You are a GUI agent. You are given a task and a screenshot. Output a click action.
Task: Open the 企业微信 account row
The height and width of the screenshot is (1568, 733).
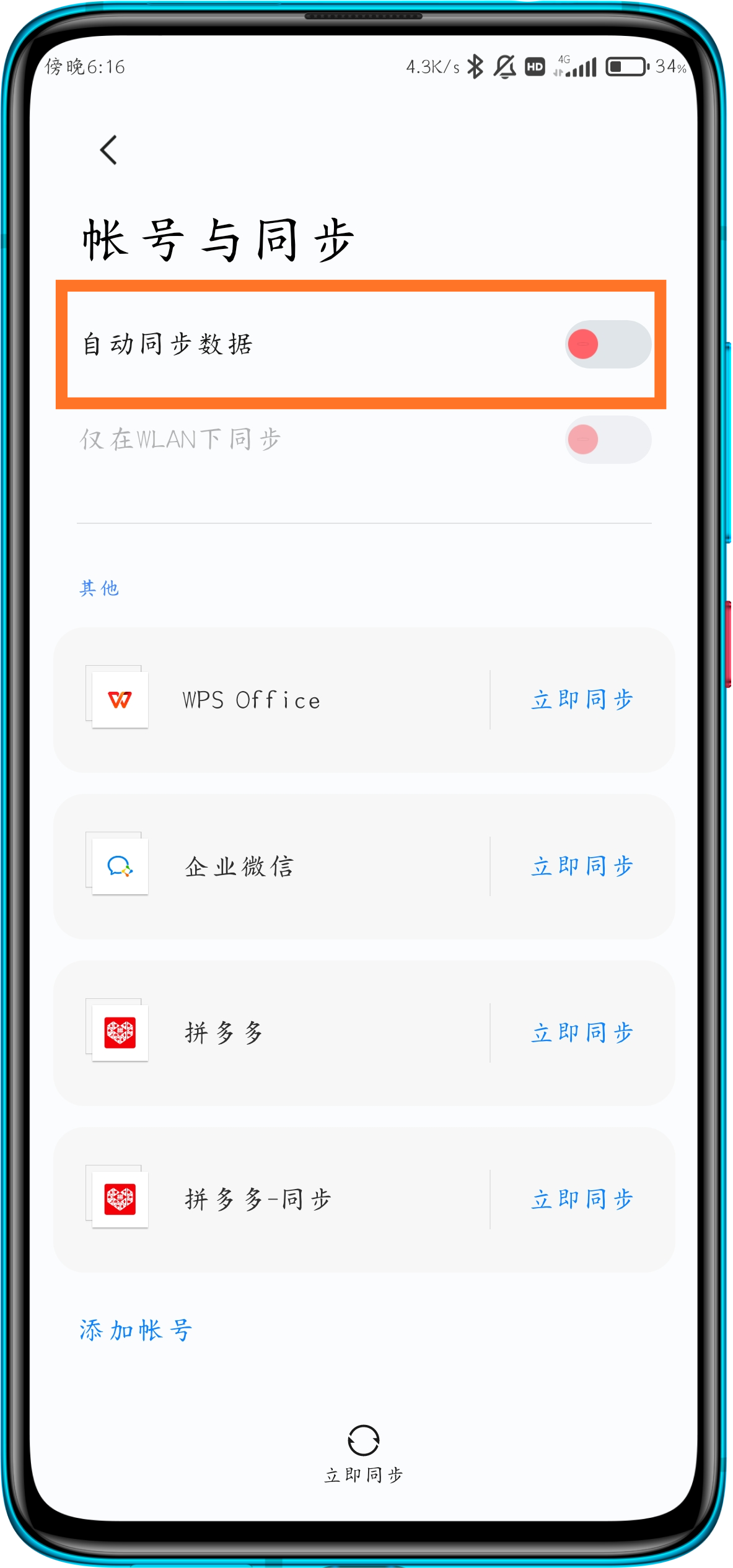click(x=273, y=866)
